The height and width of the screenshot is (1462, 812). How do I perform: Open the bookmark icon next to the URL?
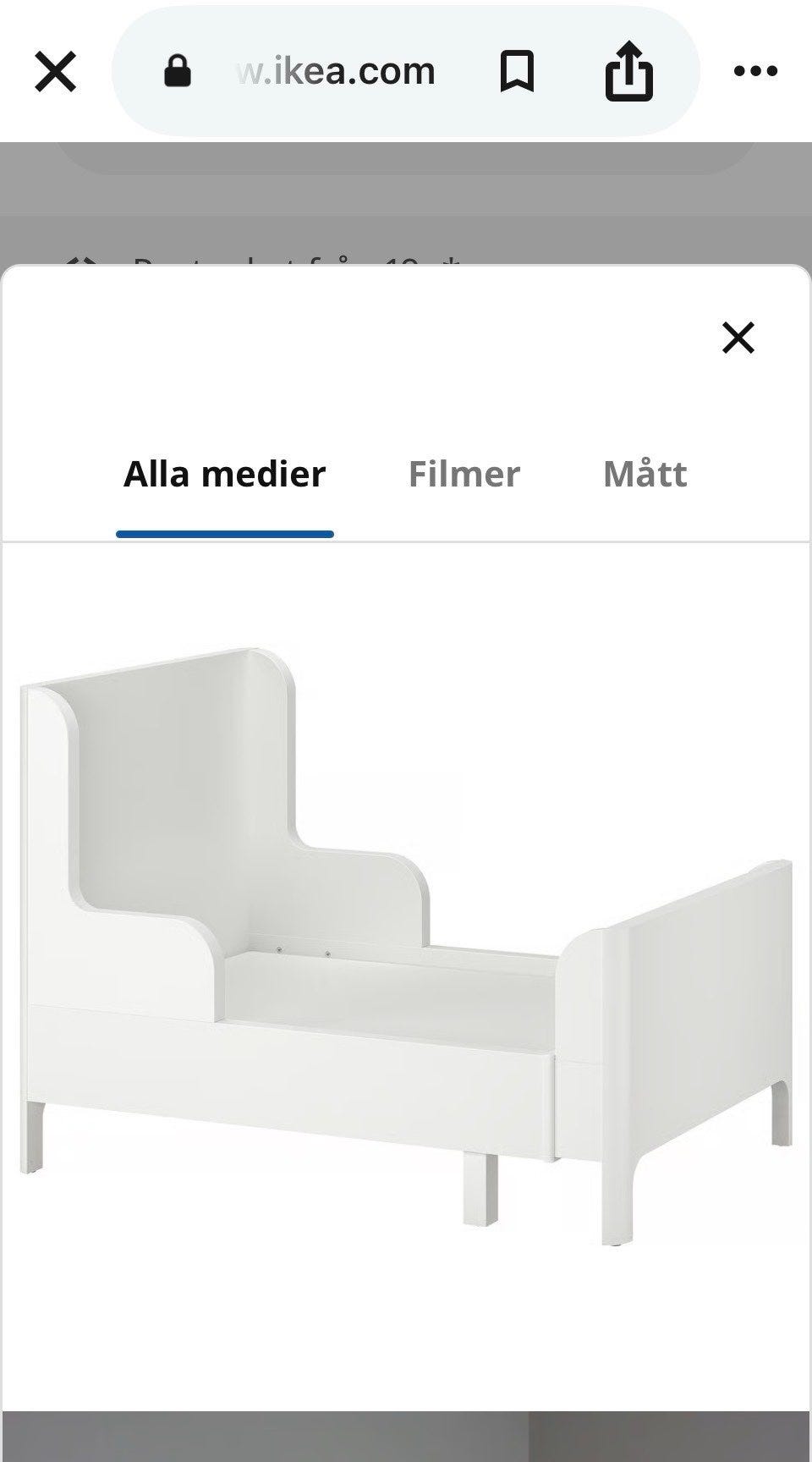click(518, 71)
